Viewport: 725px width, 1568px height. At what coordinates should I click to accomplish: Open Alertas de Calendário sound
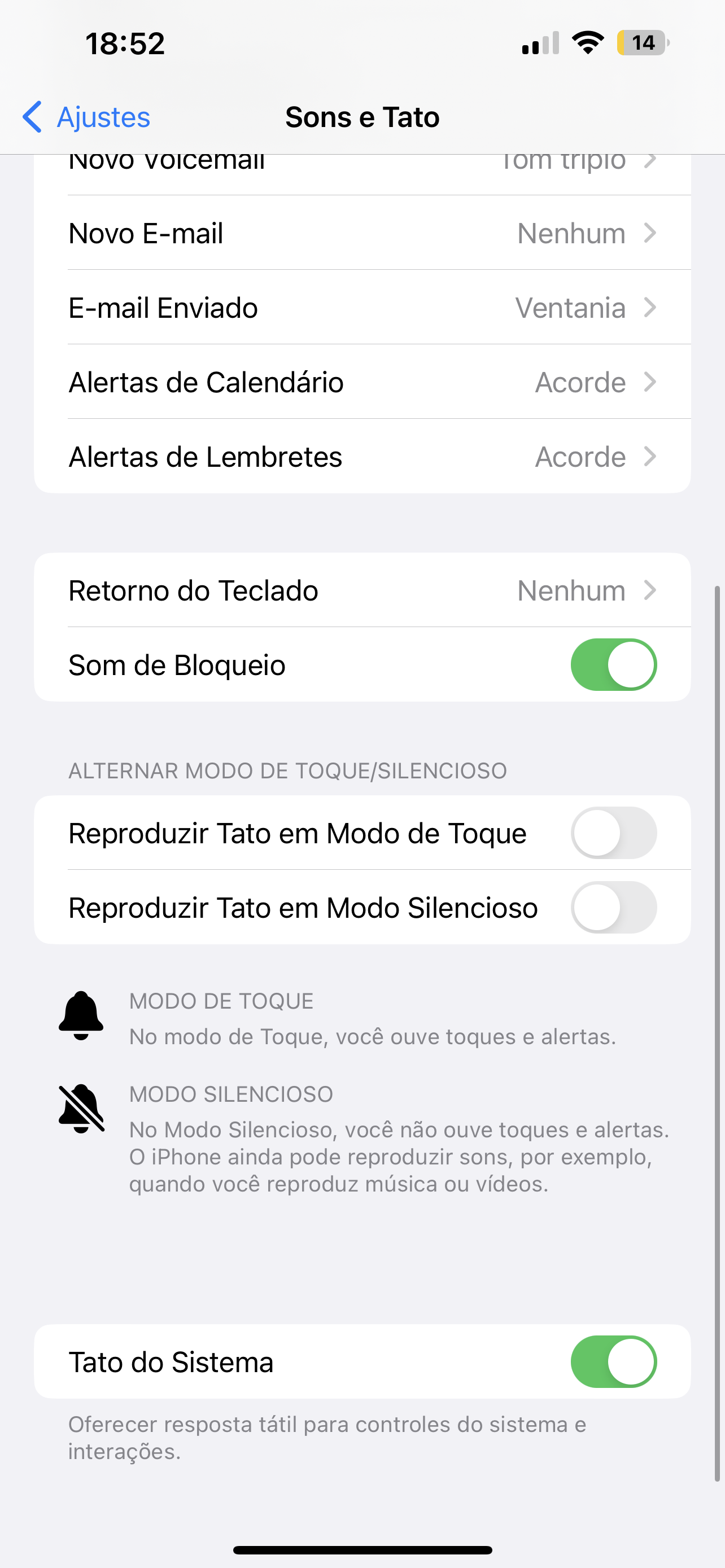point(362,382)
